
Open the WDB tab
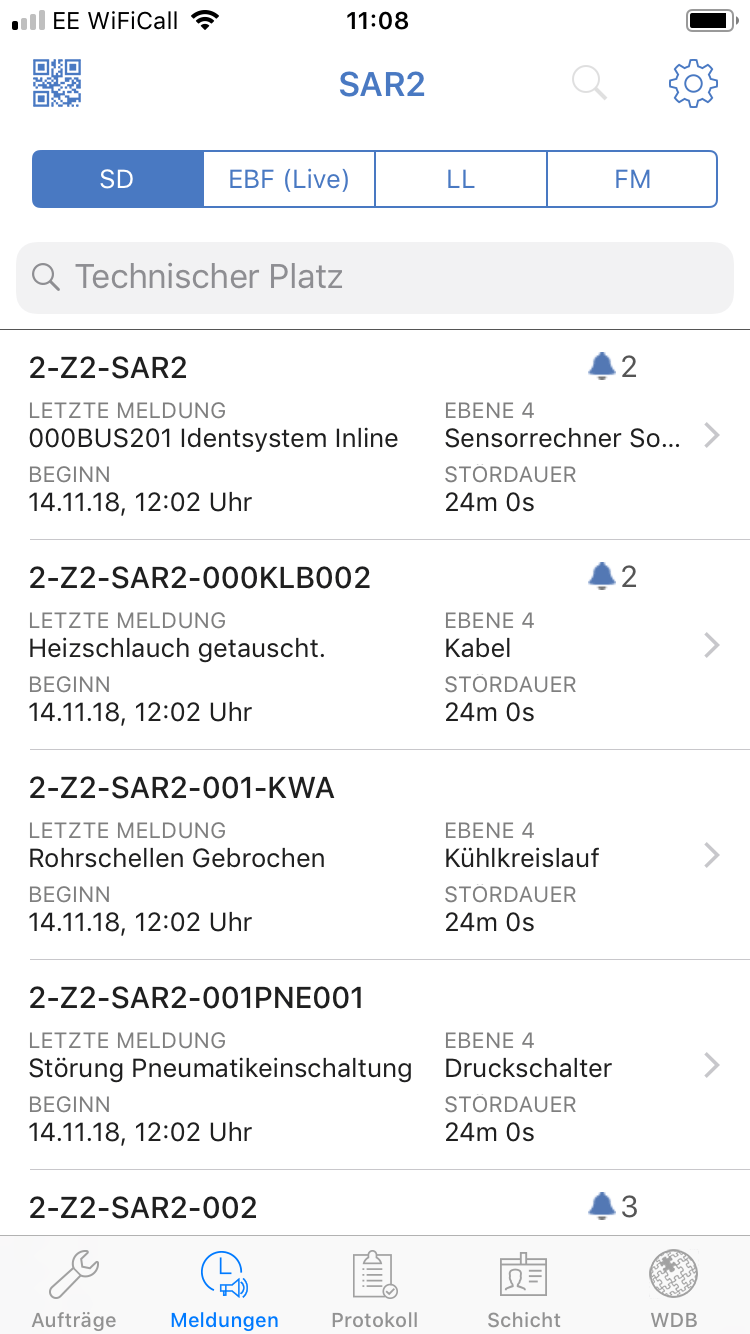pos(673,1288)
